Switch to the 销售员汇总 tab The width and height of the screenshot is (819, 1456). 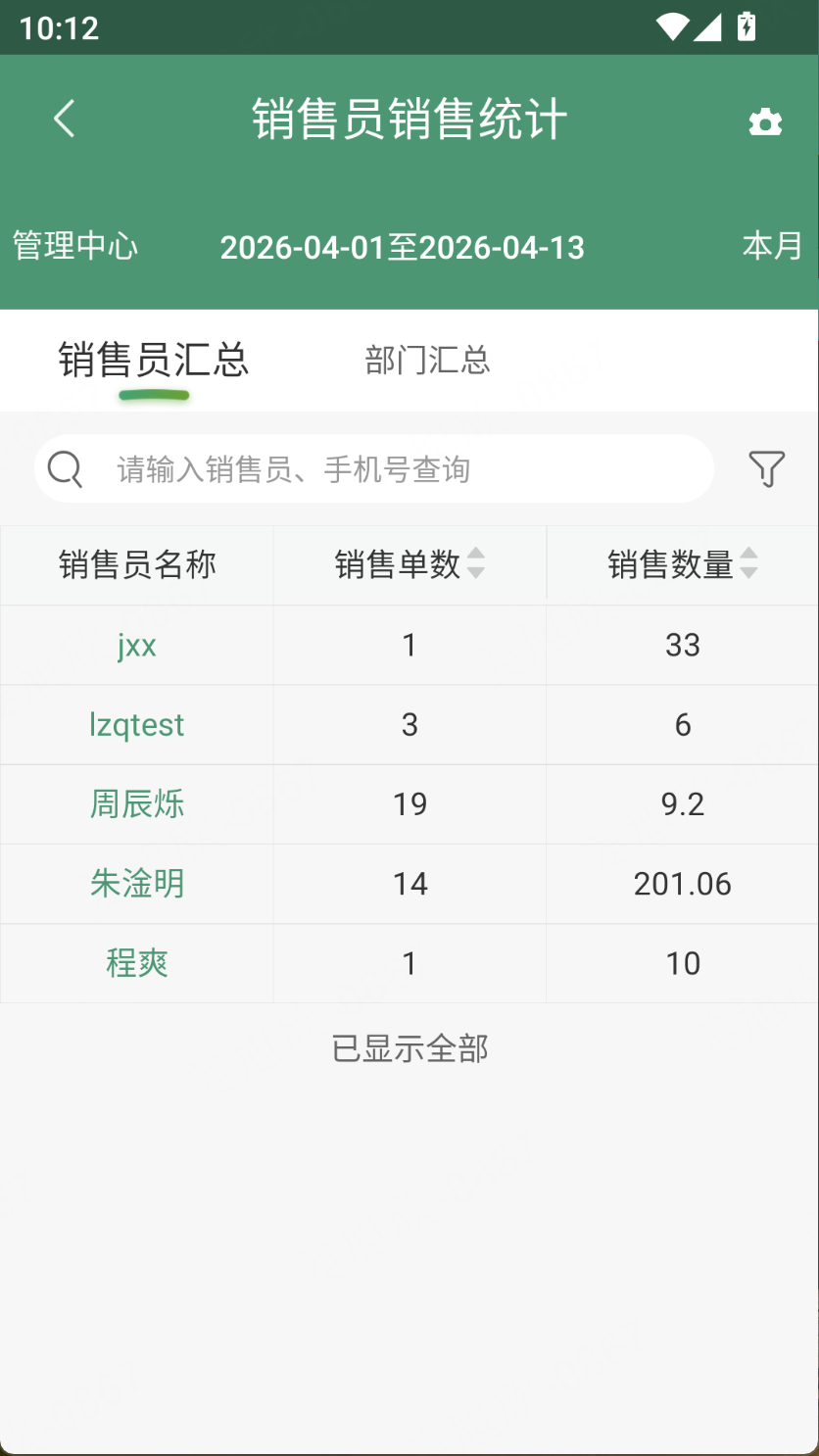[x=154, y=361]
